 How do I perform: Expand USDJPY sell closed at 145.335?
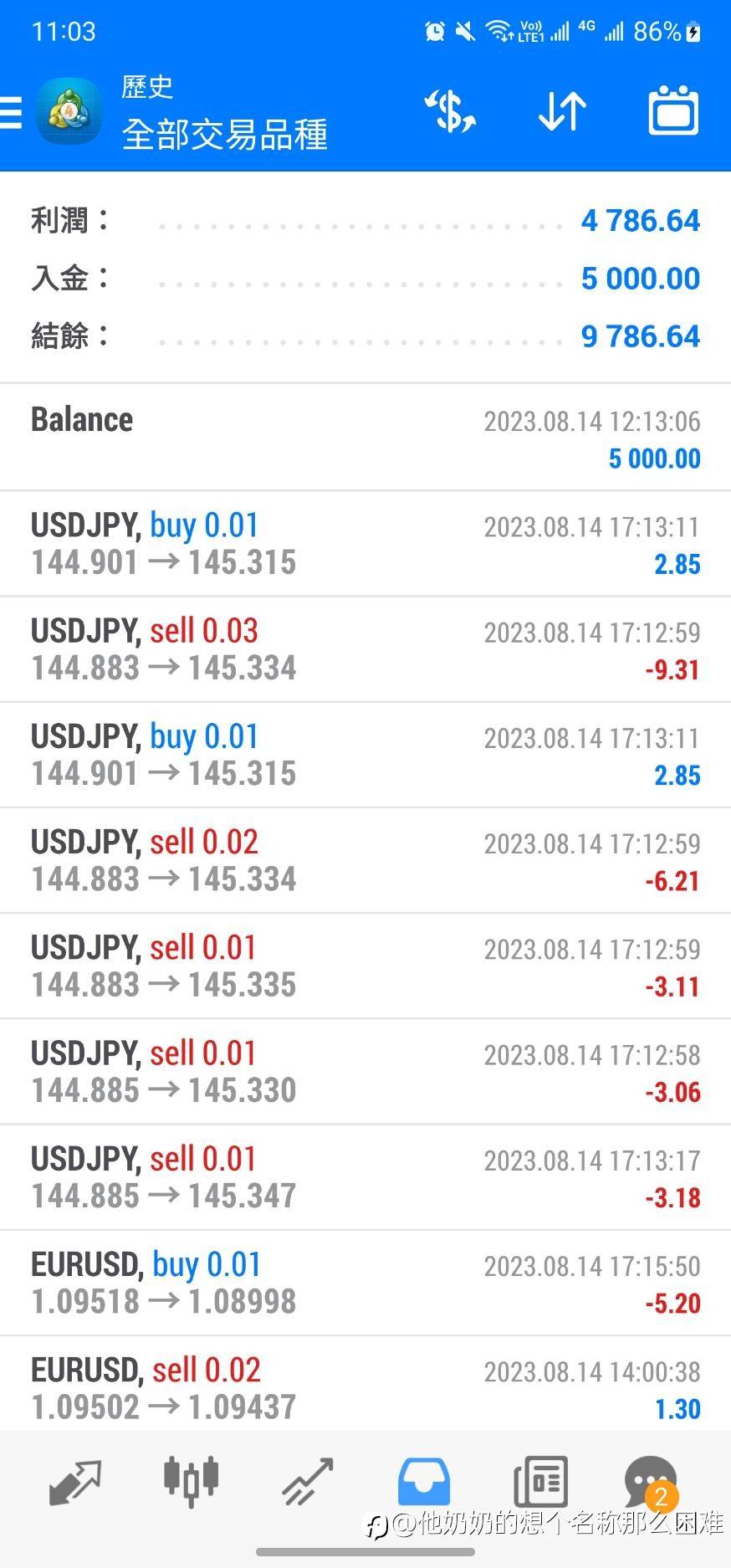pyautogui.click(x=365, y=966)
